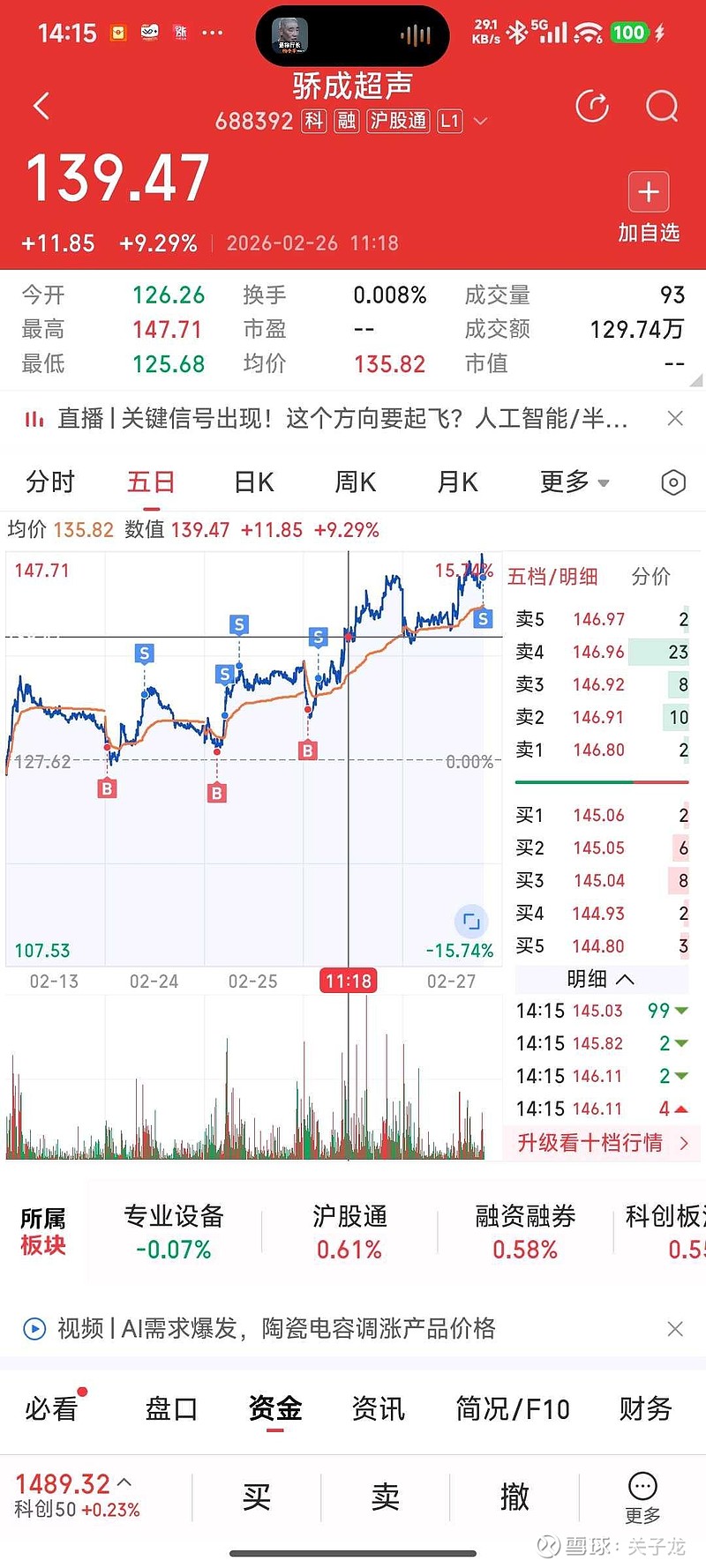Screen dimensions: 706x1568
Task: Collapse the 明细 transaction detail list
Action: point(601,979)
